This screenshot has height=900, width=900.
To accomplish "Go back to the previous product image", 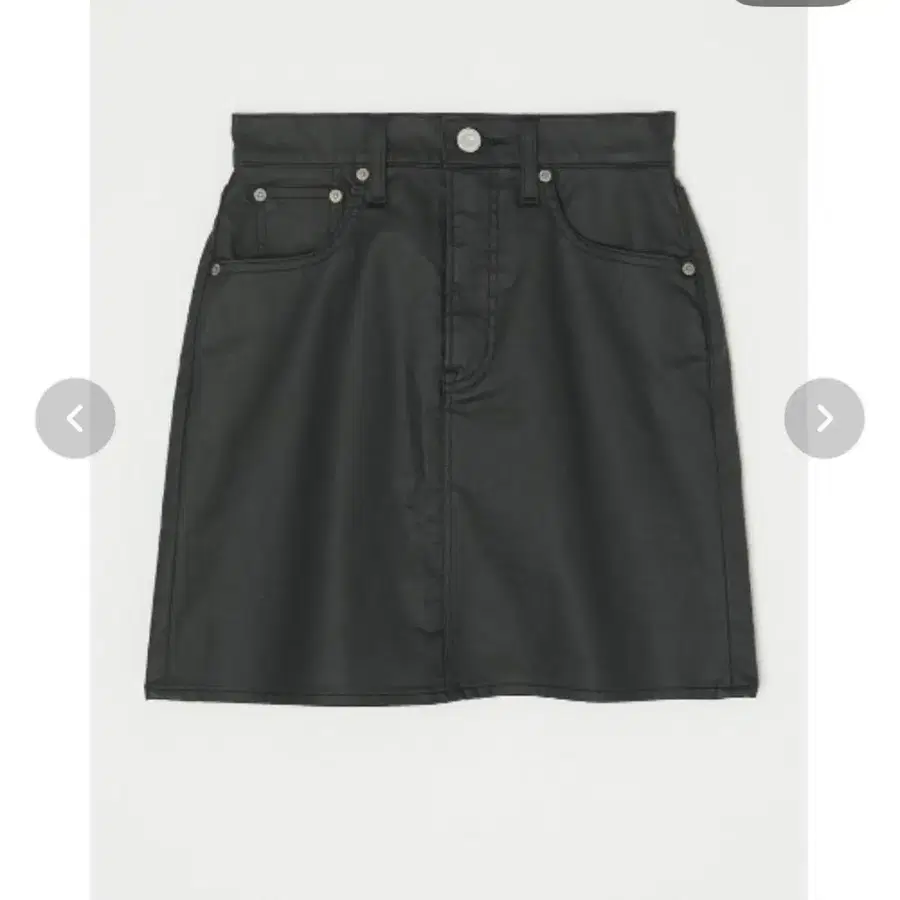I will [x=75, y=418].
